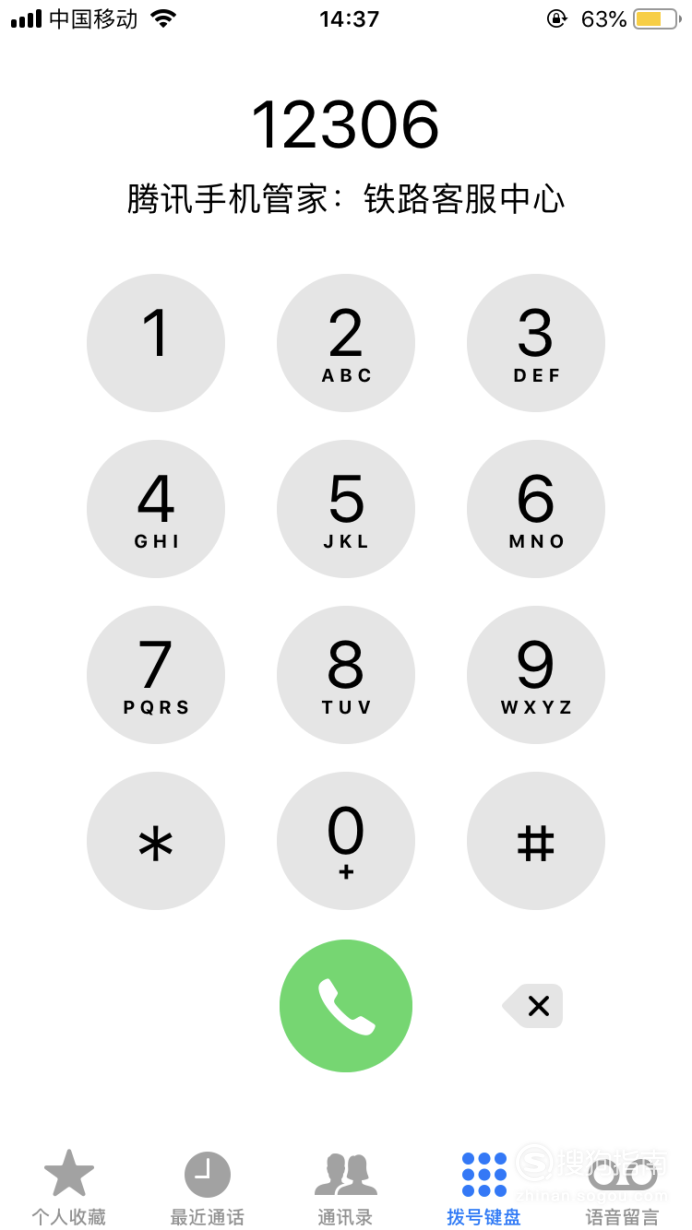
Task: Enter digit 3 DEF
Action: pyautogui.click(x=536, y=343)
